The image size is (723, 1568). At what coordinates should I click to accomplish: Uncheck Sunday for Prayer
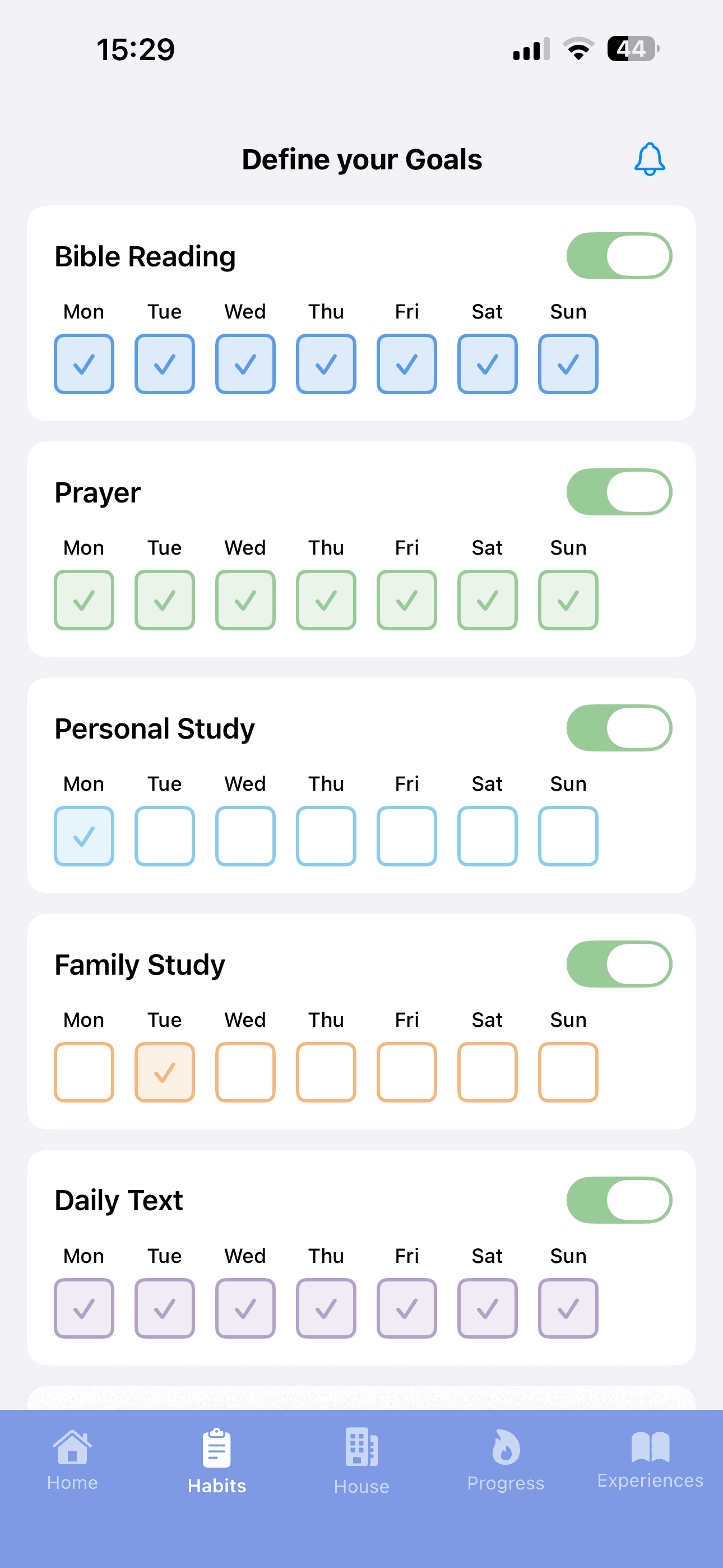[x=567, y=600]
